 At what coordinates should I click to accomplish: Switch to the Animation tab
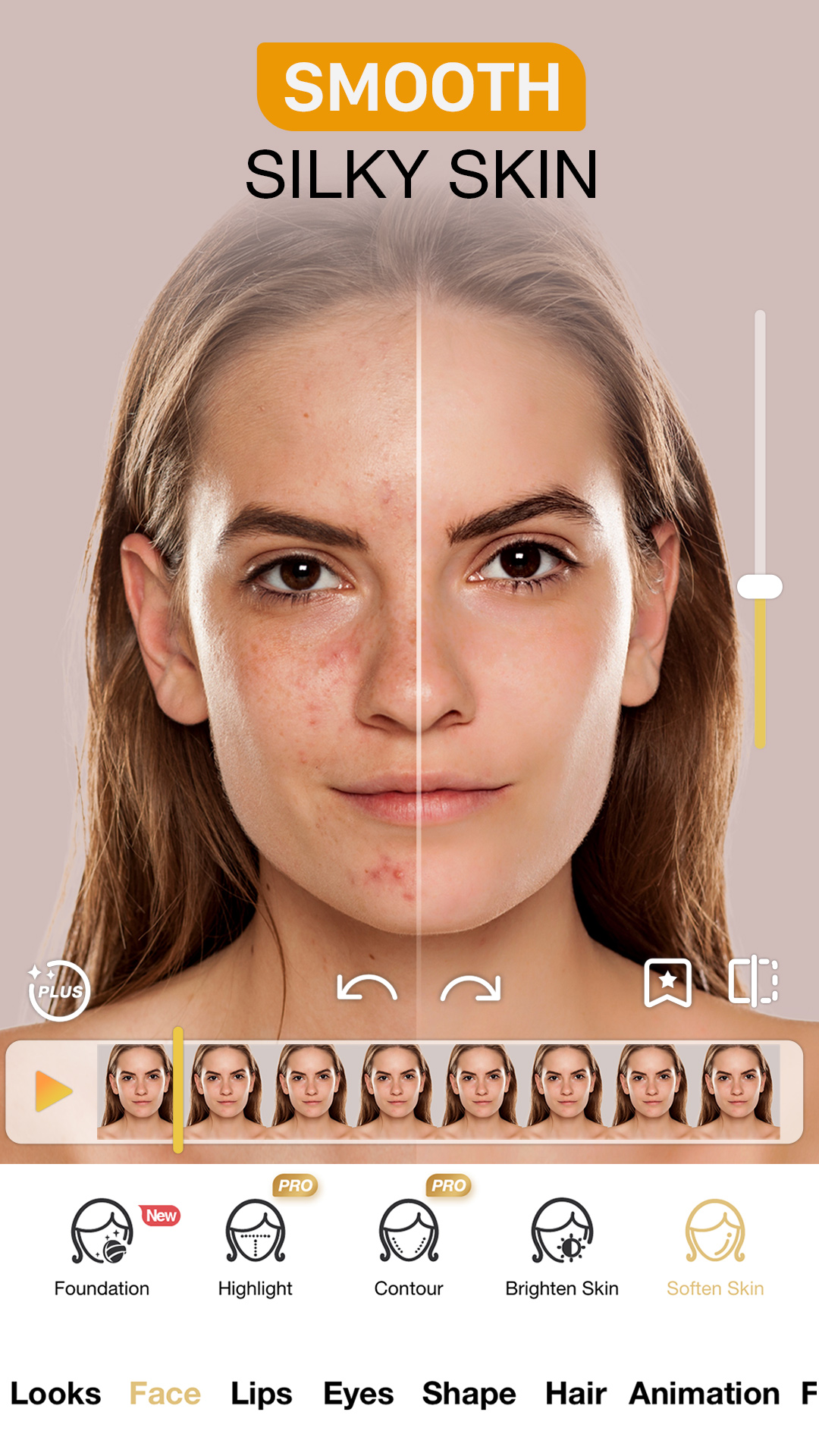(x=704, y=1394)
